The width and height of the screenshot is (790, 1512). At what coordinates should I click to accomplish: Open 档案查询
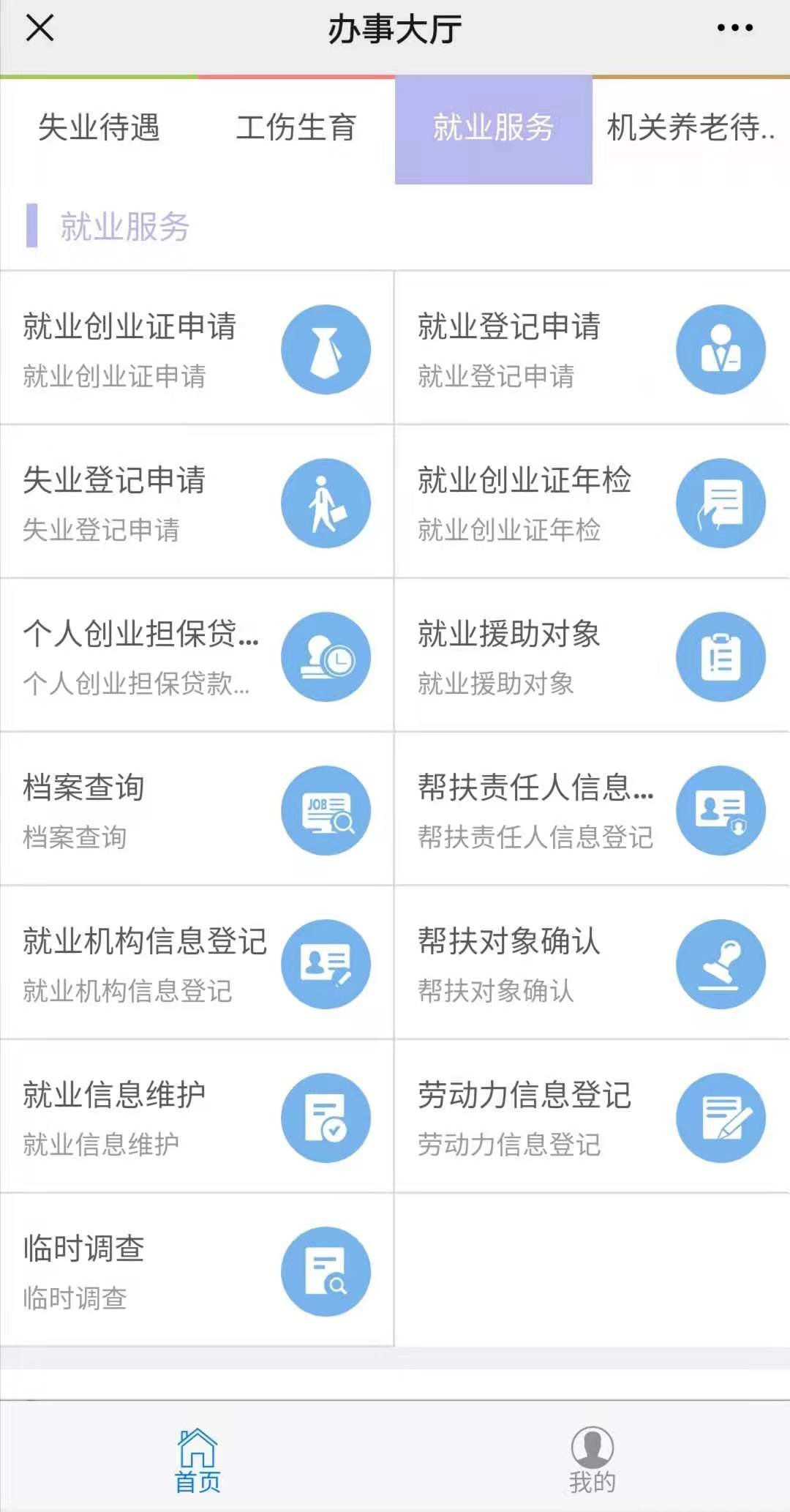pyautogui.click(x=196, y=810)
